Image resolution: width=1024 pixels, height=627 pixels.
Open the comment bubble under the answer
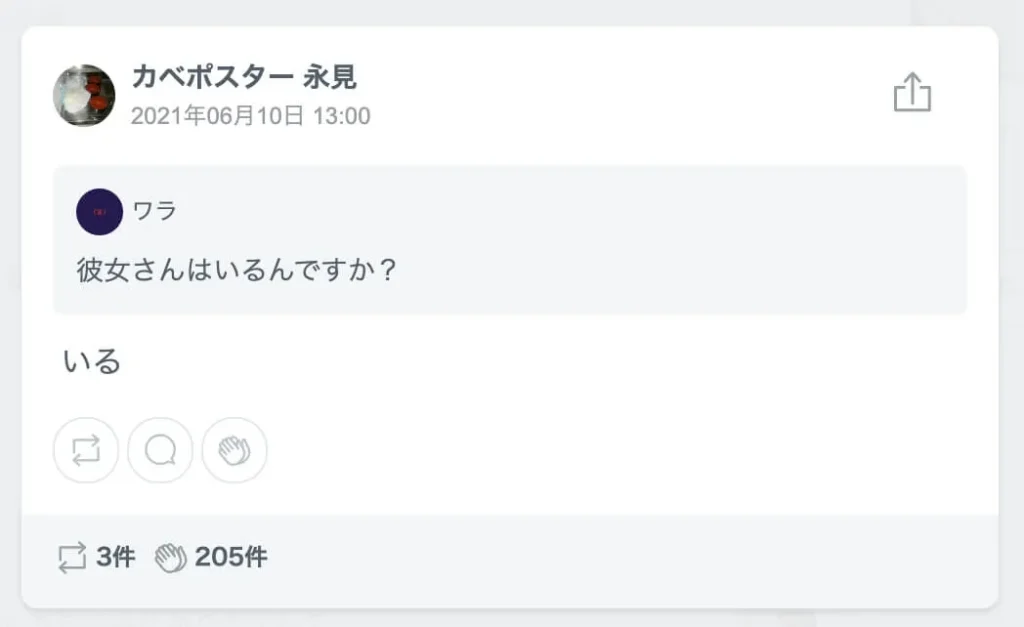tap(160, 450)
